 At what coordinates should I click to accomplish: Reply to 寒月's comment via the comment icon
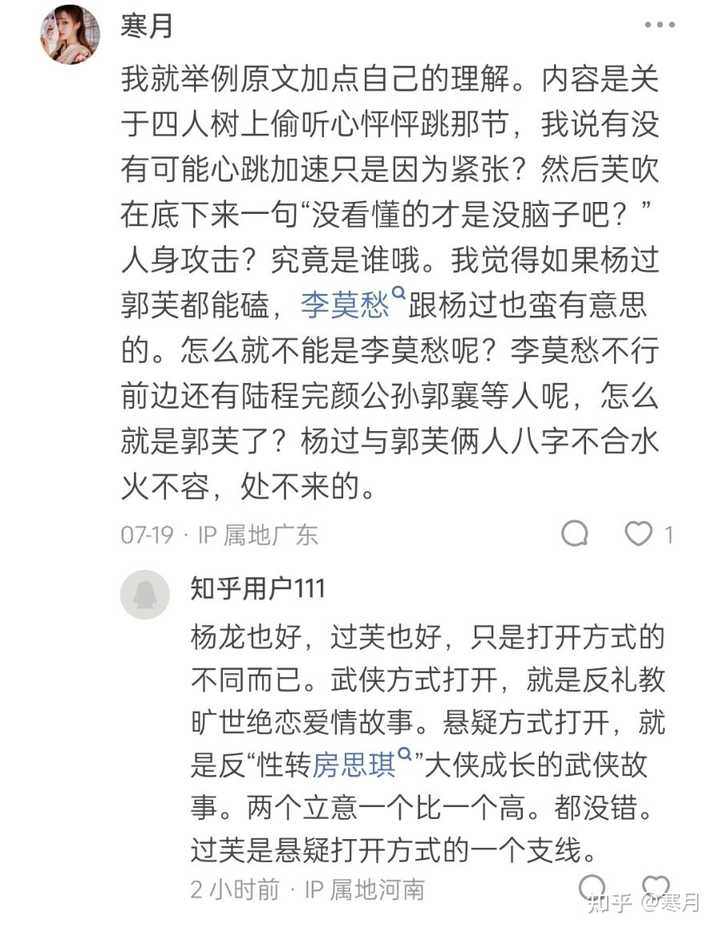[x=574, y=533]
